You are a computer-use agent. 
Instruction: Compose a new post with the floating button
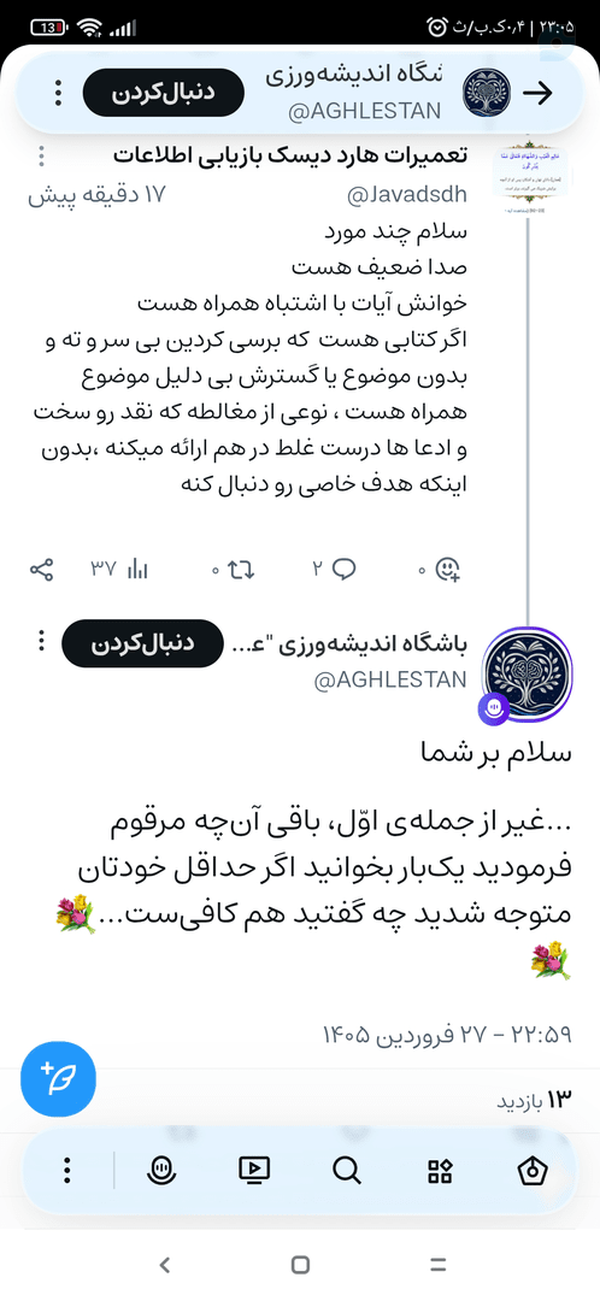(x=58, y=1079)
